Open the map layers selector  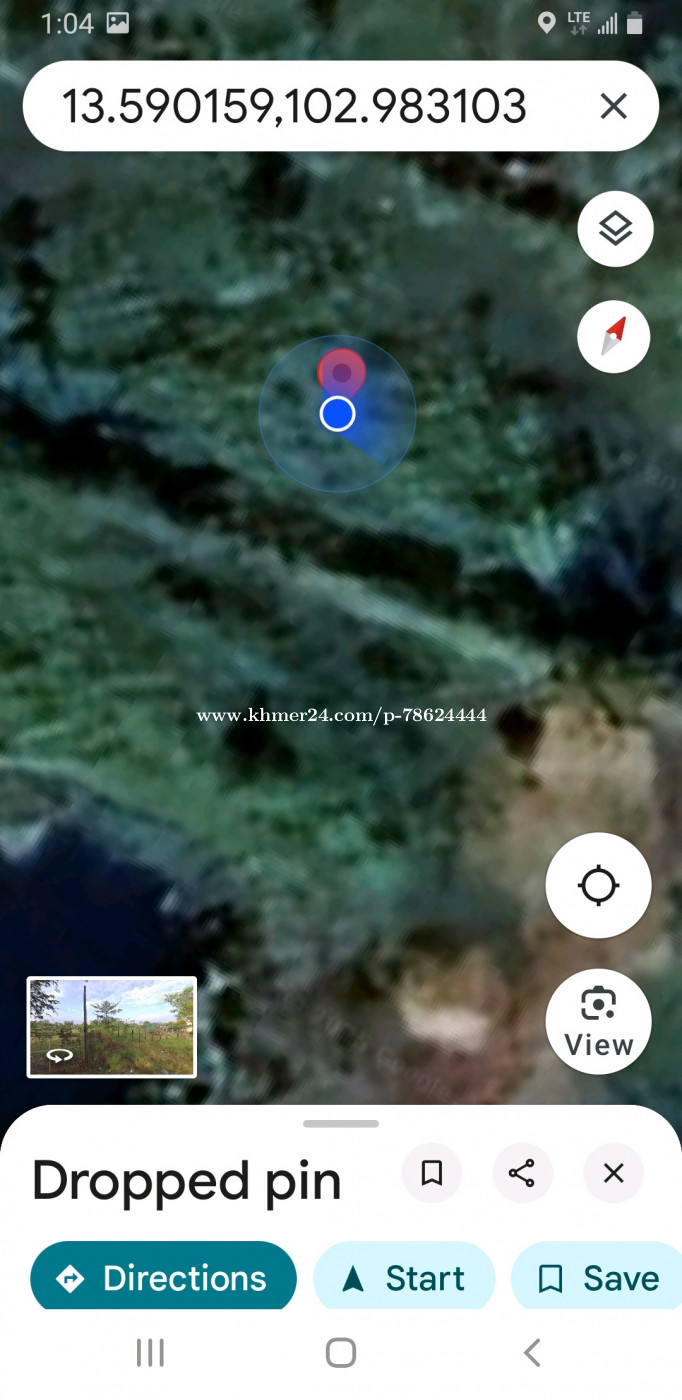(615, 229)
